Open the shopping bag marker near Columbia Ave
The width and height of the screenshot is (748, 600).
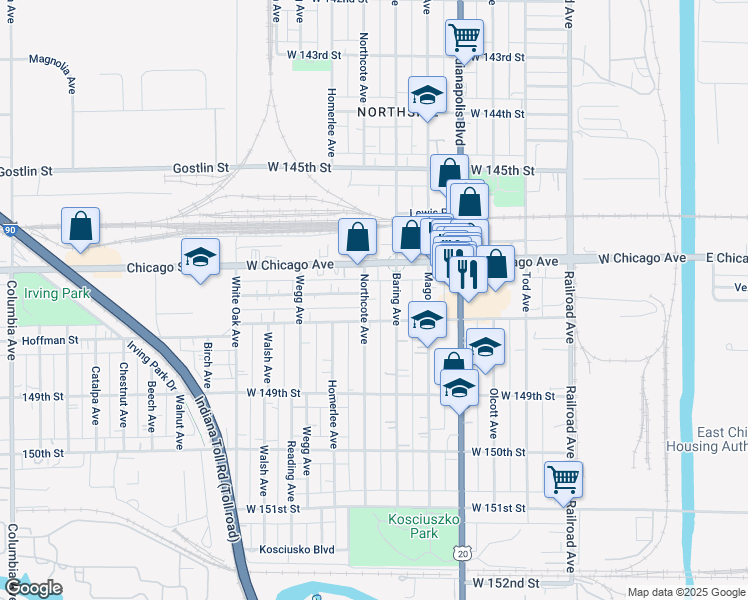tap(81, 226)
